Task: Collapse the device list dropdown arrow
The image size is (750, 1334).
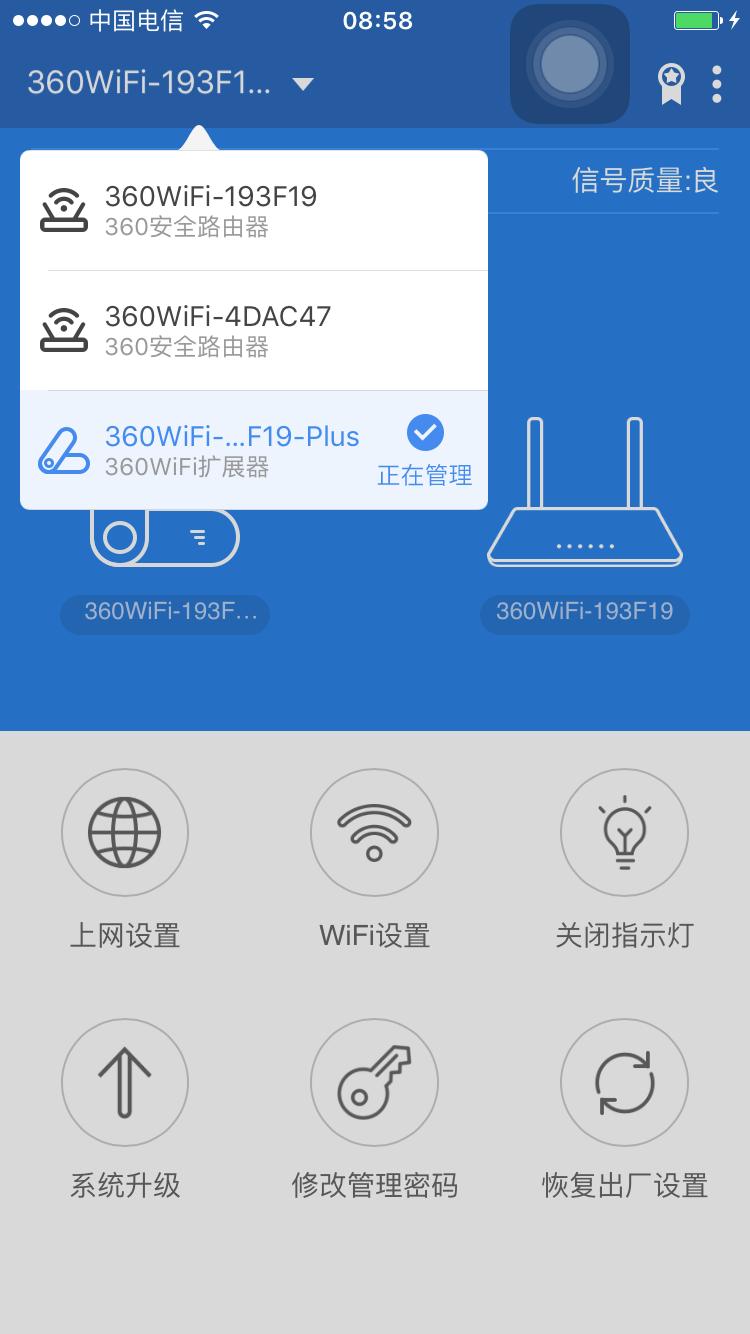Action: 303,84
